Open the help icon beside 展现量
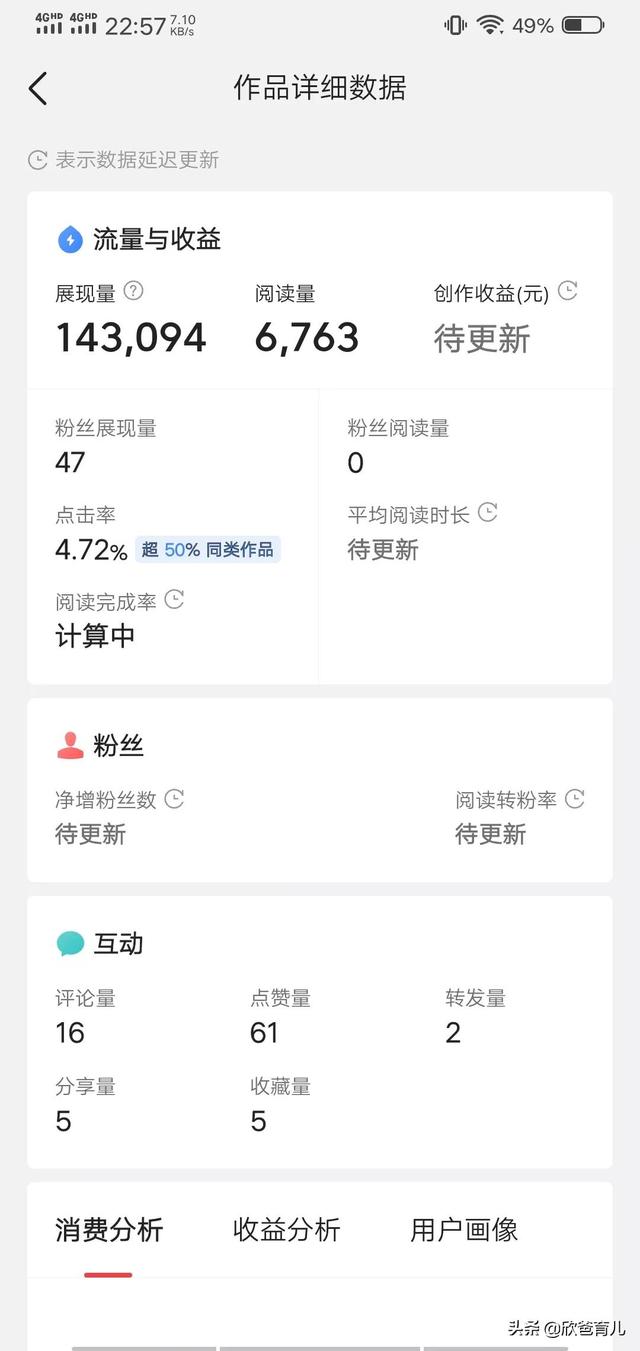This screenshot has width=640, height=1351. (133, 291)
